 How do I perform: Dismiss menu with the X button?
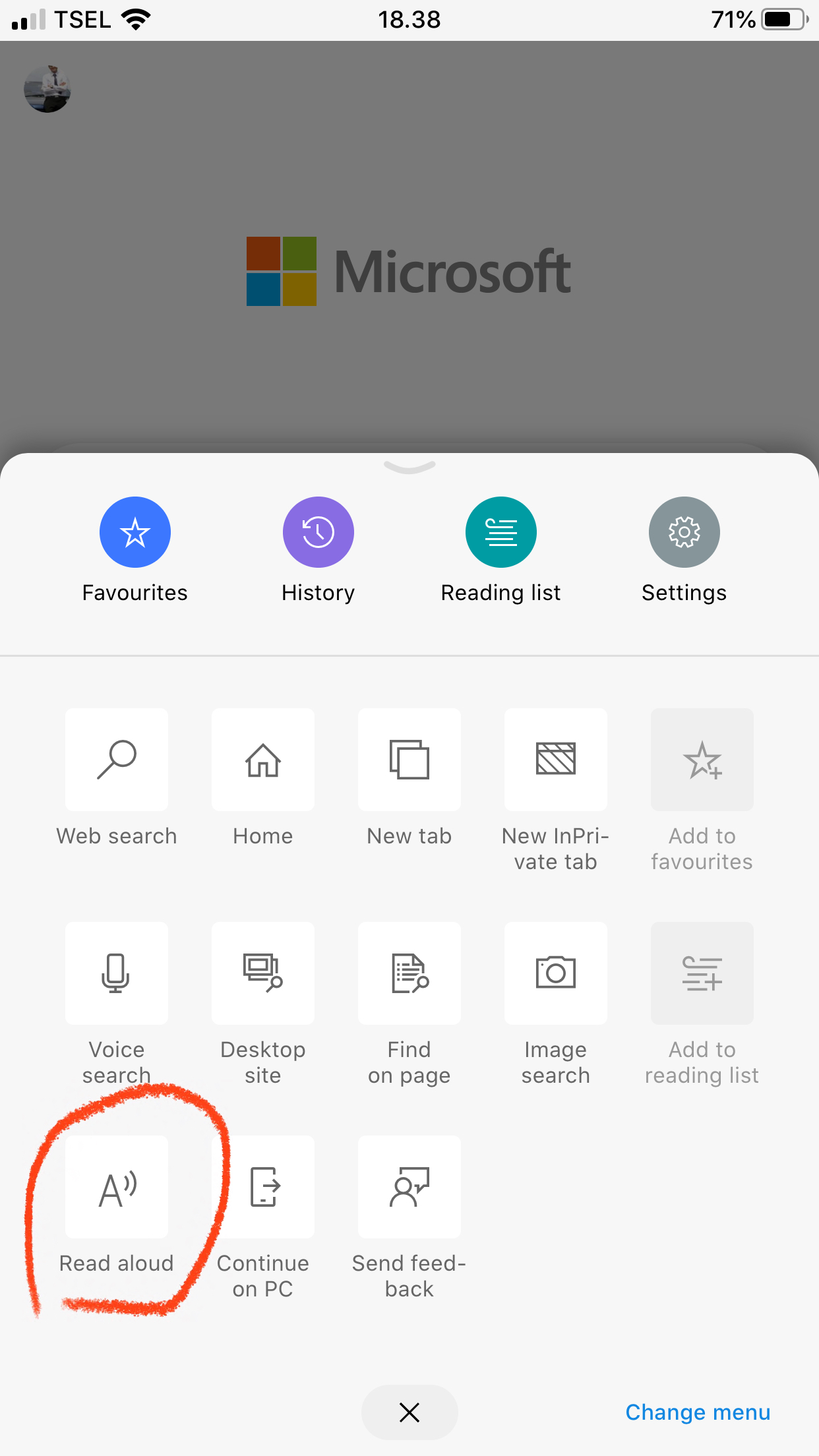pyautogui.click(x=409, y=1412)
